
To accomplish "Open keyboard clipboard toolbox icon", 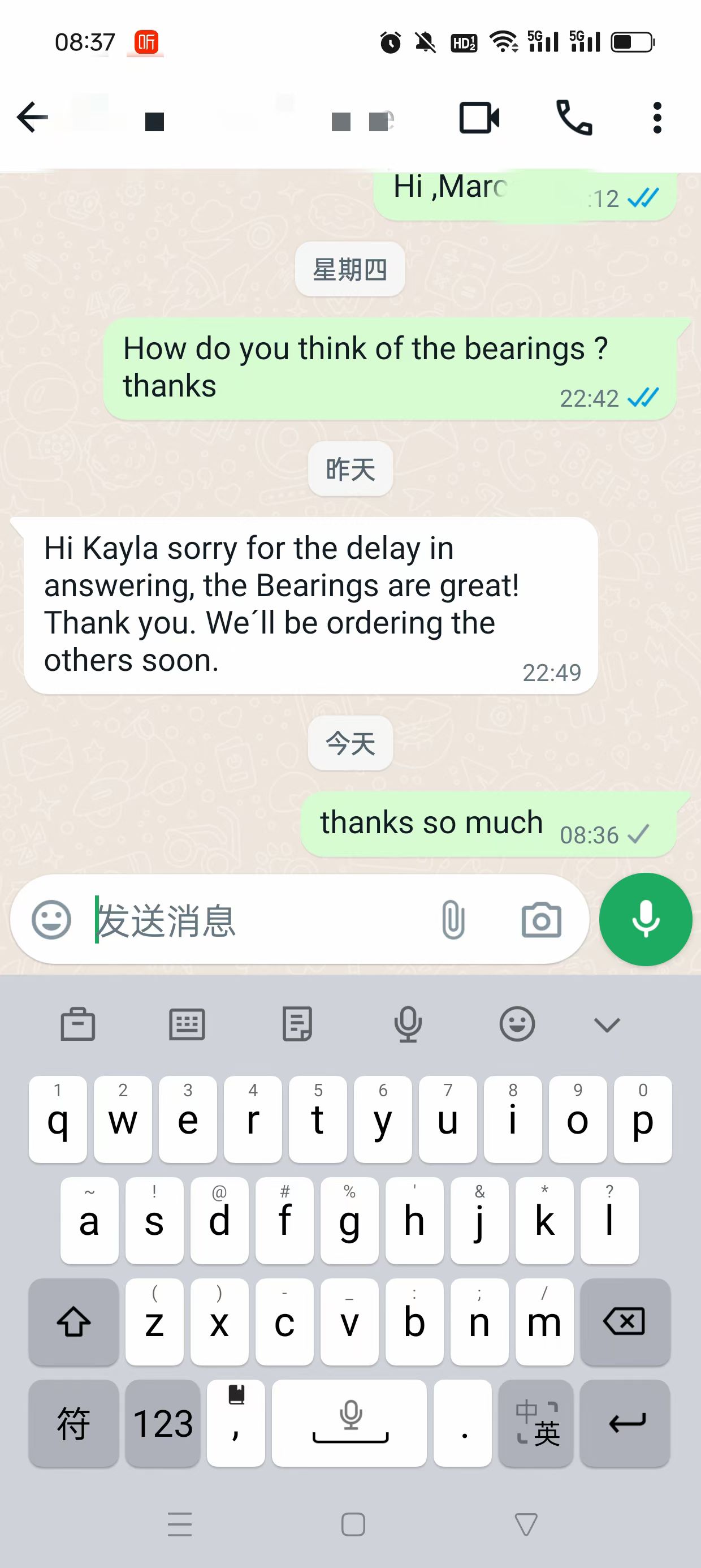I will click(78, 1024).
